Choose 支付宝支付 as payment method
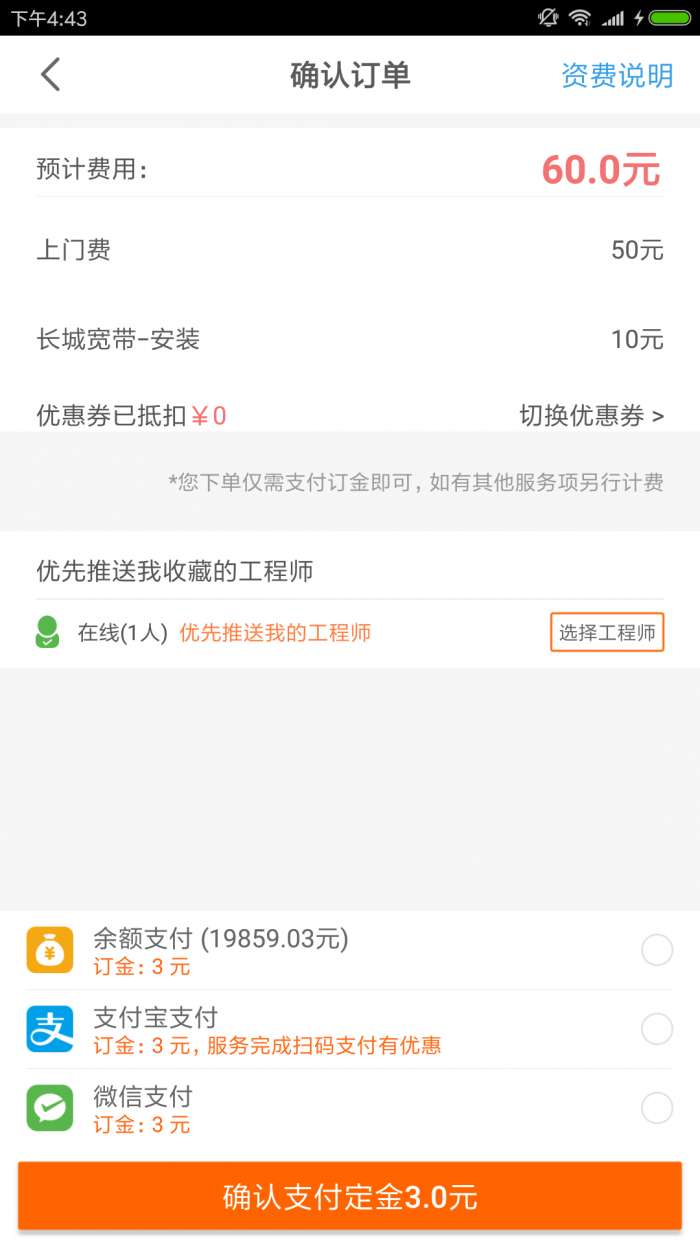The width and height of the screenshot is (700, 1244). pos(656,1029)
